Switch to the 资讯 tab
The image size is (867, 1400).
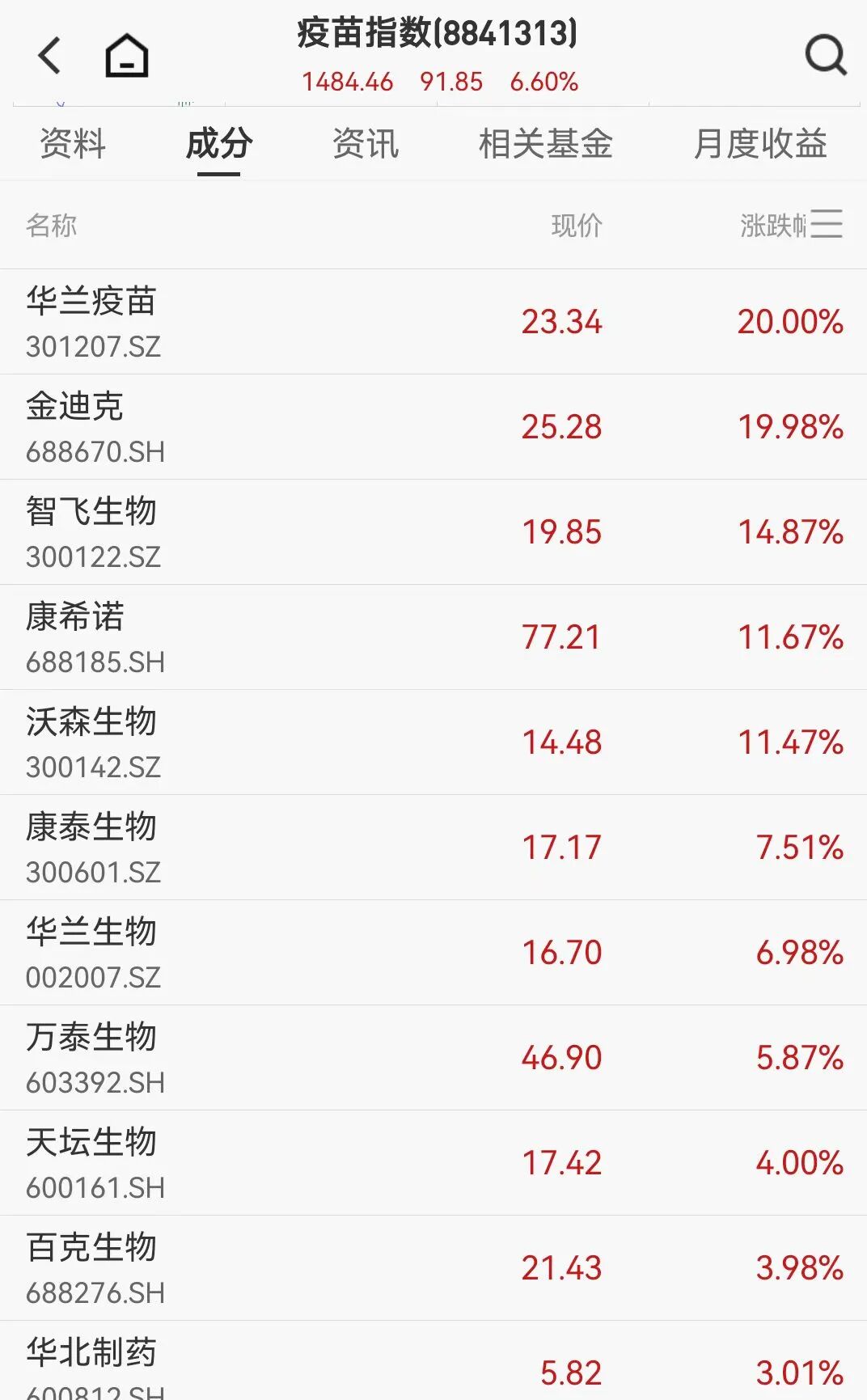[x=365, y=145]
